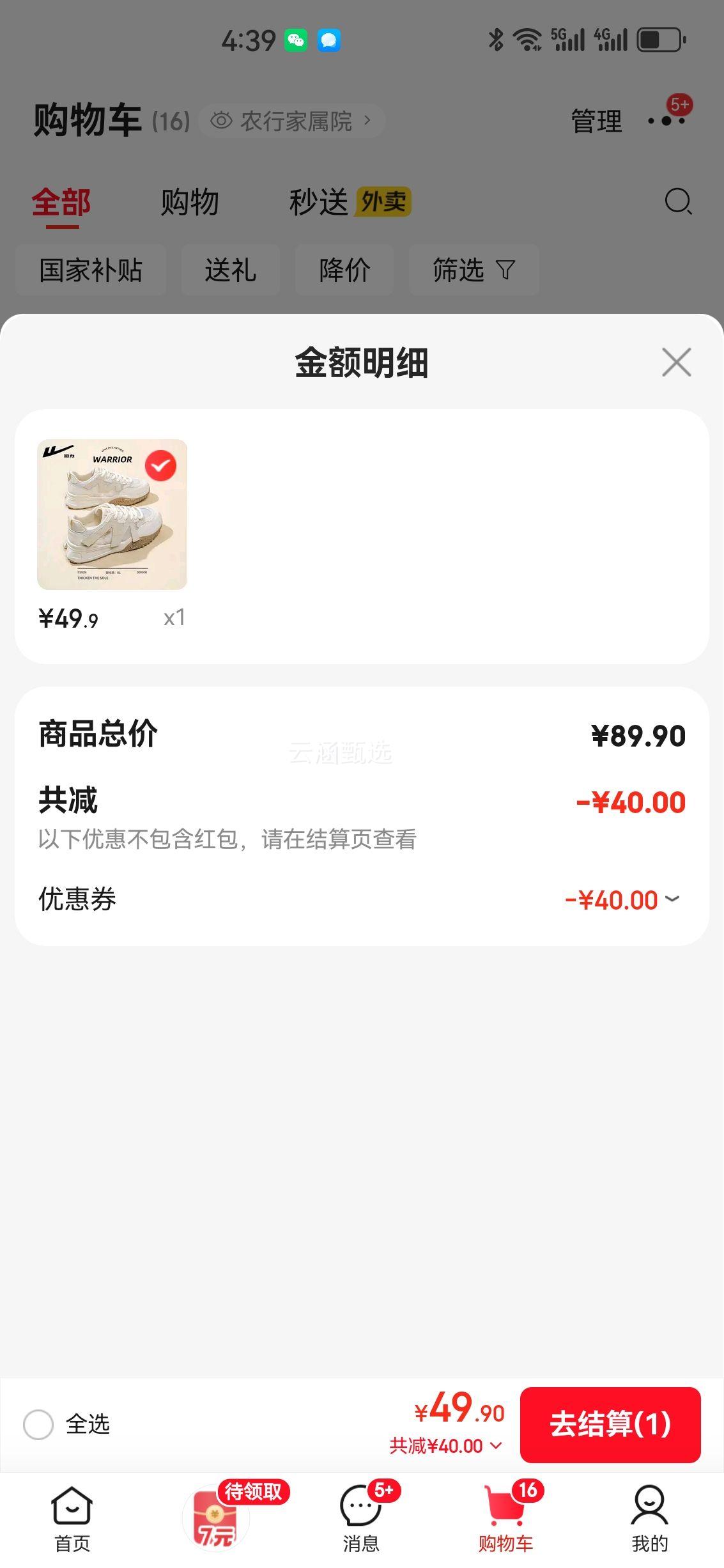Collapse the 共减¥40.00 breakdown
The height and width of the screenshot is (1568, 724).
(446, 1446)
